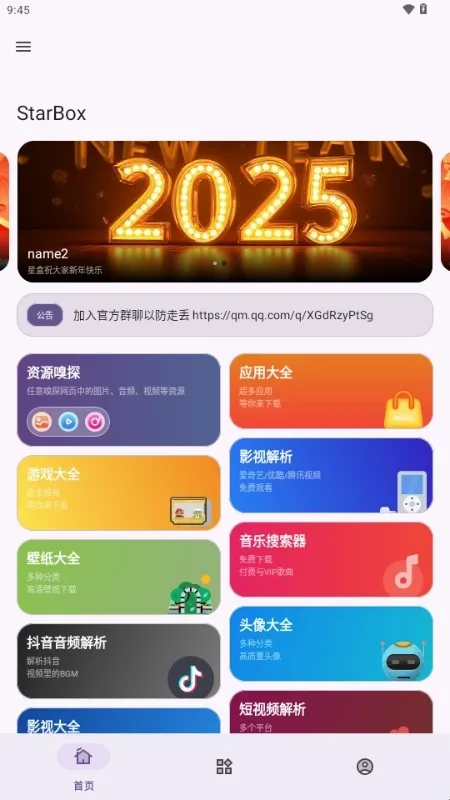Switch to the profile account tab
Image resolution: width=450 pixels, height=800 pixels.
click(x=365, y=766)
